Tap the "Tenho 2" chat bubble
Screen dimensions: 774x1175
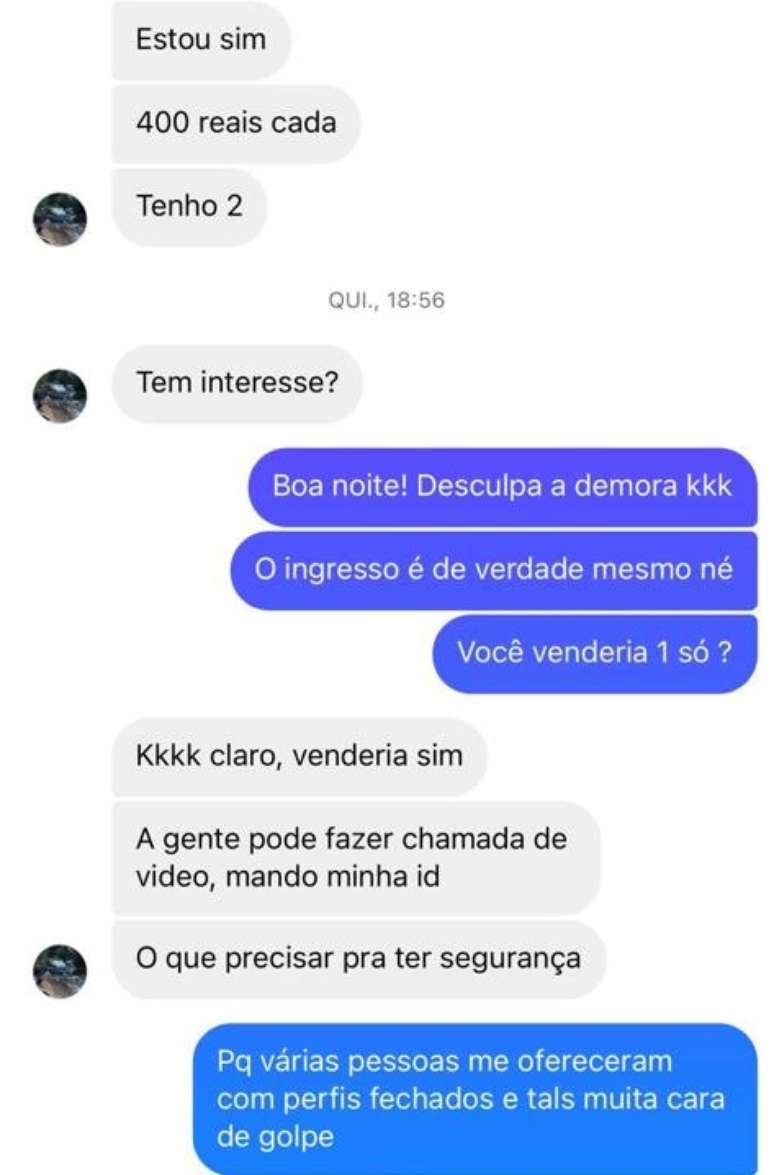pos(190,208)
